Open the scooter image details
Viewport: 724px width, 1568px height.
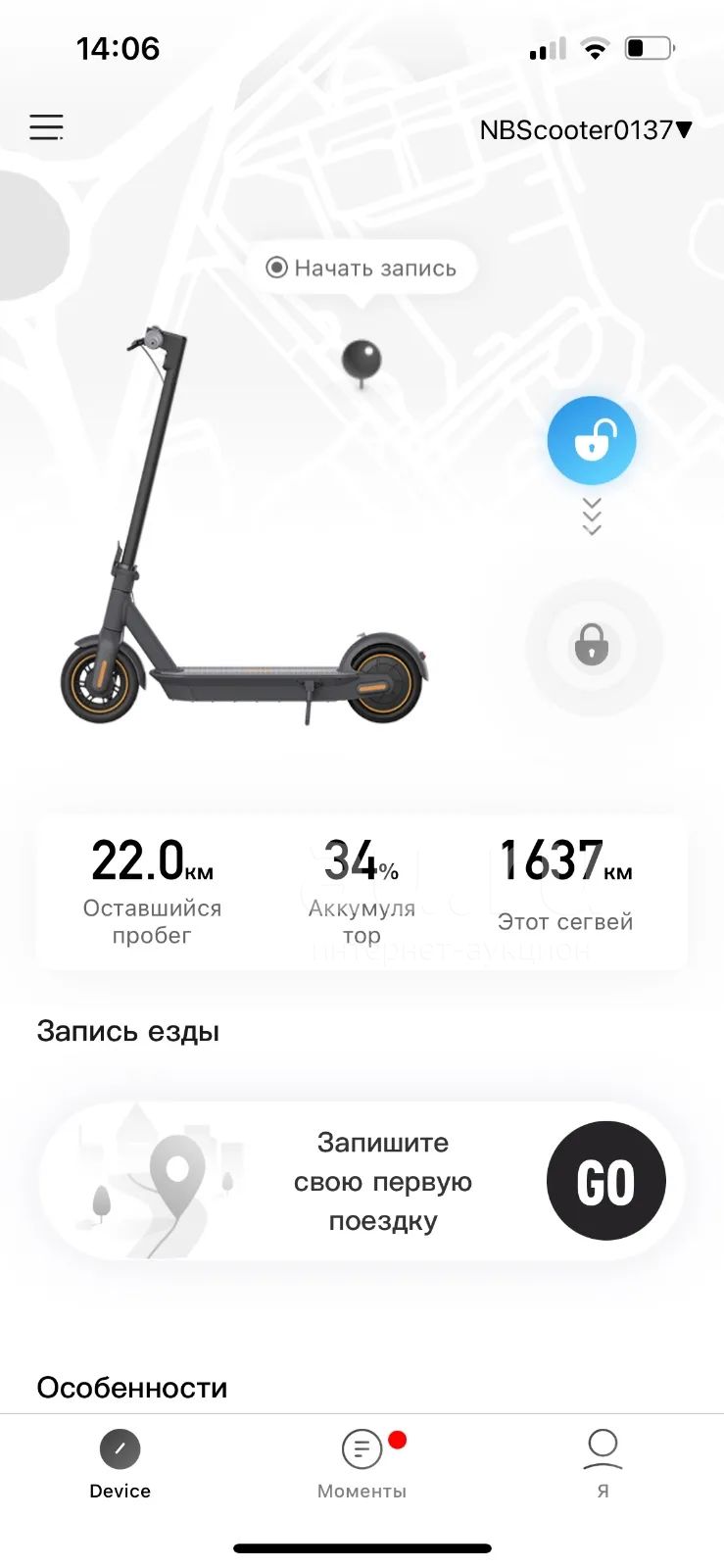pos(244,526)
